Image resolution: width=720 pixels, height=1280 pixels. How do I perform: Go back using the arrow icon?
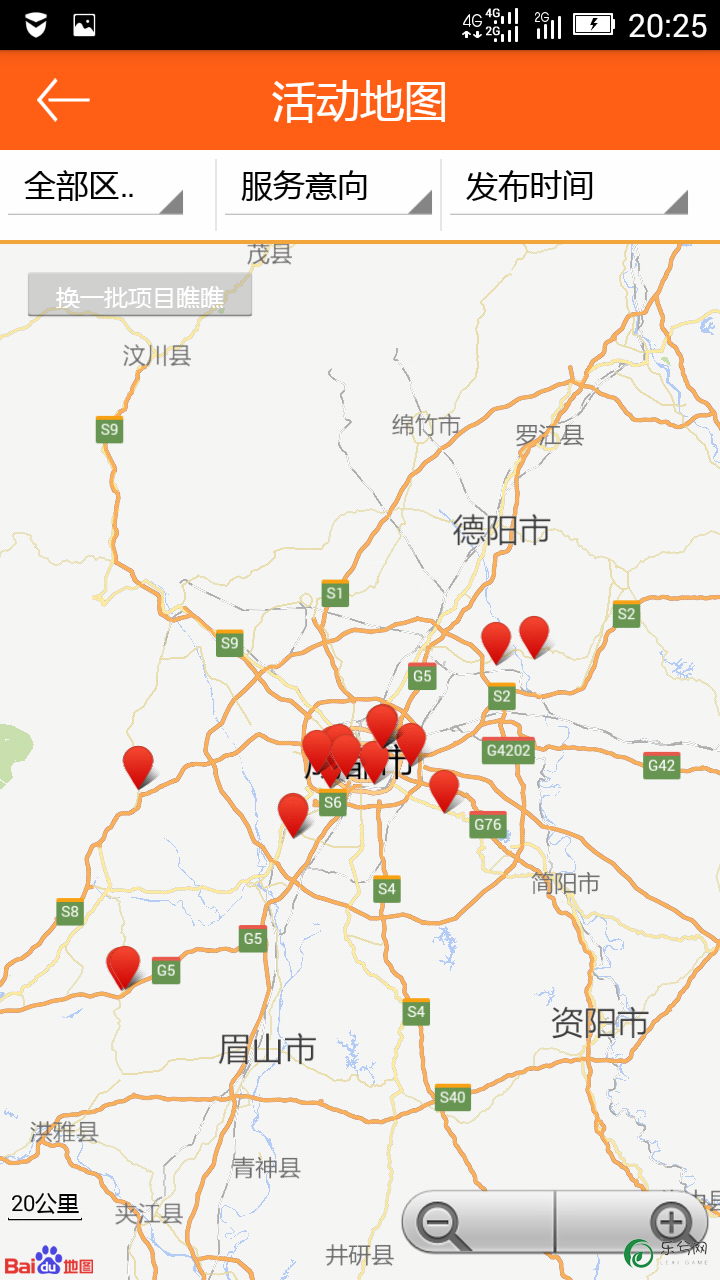(x=63, y=100)
